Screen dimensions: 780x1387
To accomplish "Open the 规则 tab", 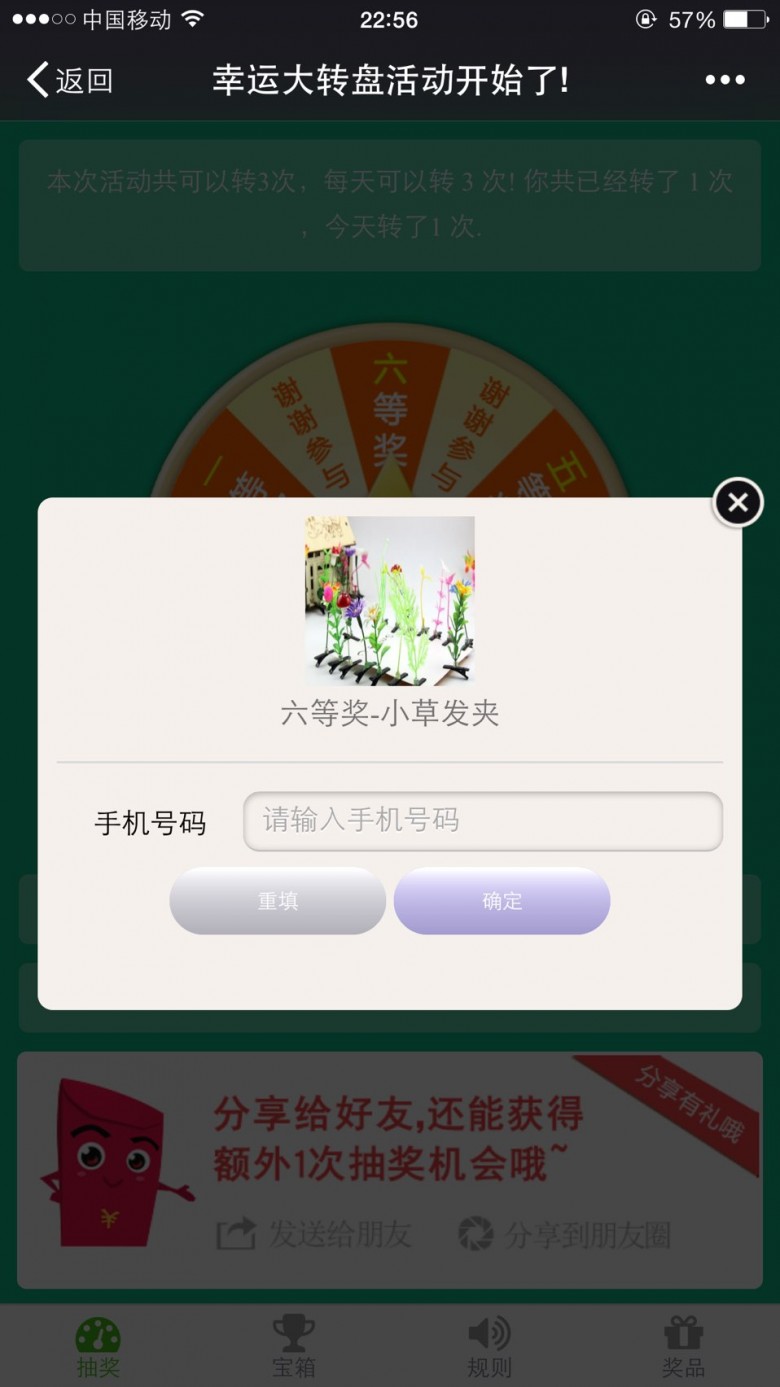I will 489,1346.
